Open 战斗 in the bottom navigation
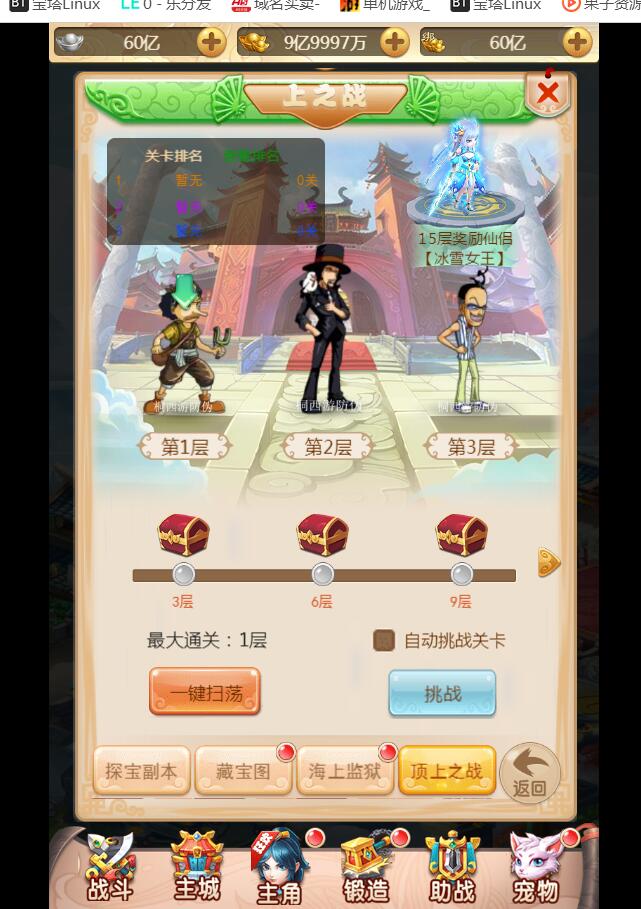Screen dimensions: 641x909 point(109,867)
